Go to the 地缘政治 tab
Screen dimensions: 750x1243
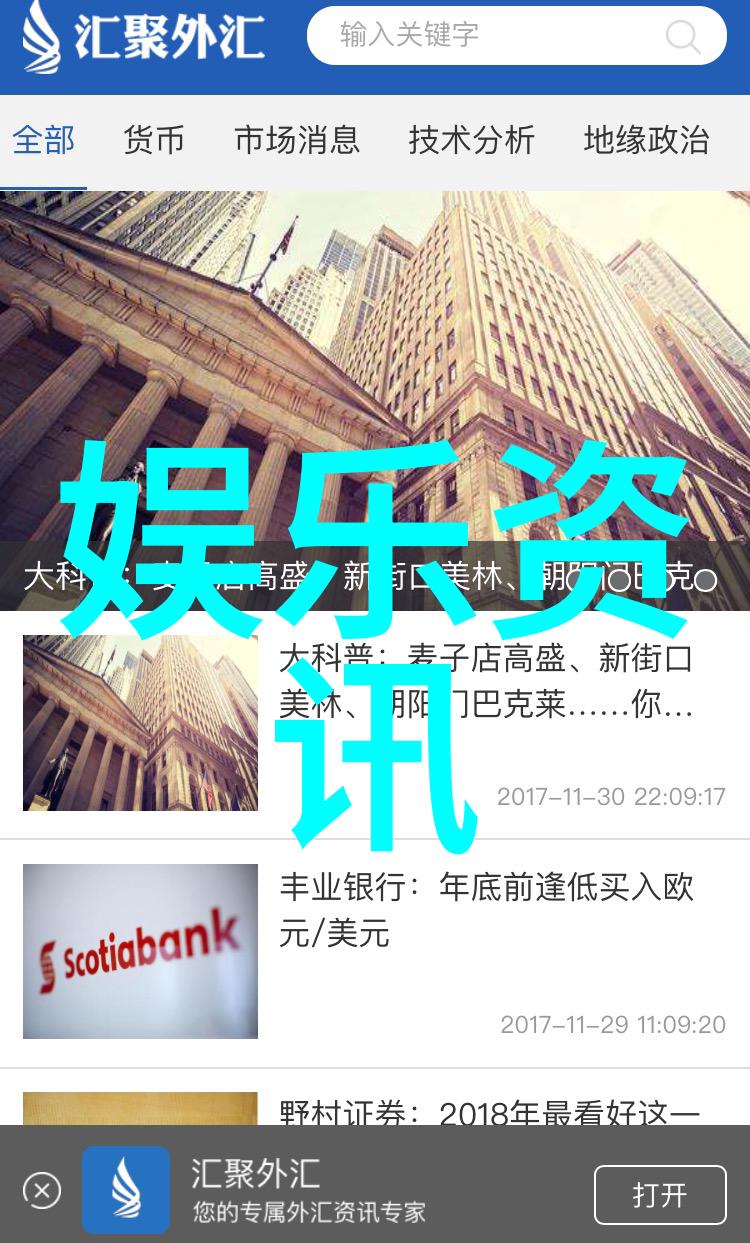click(646, 140)
